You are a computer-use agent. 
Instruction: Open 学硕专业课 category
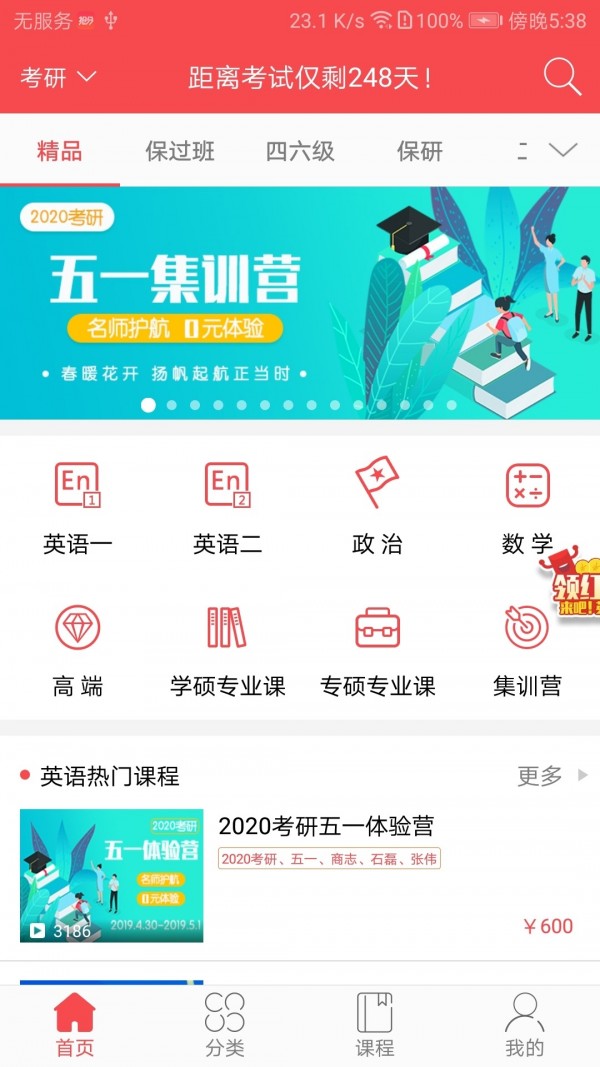[228, 650]
